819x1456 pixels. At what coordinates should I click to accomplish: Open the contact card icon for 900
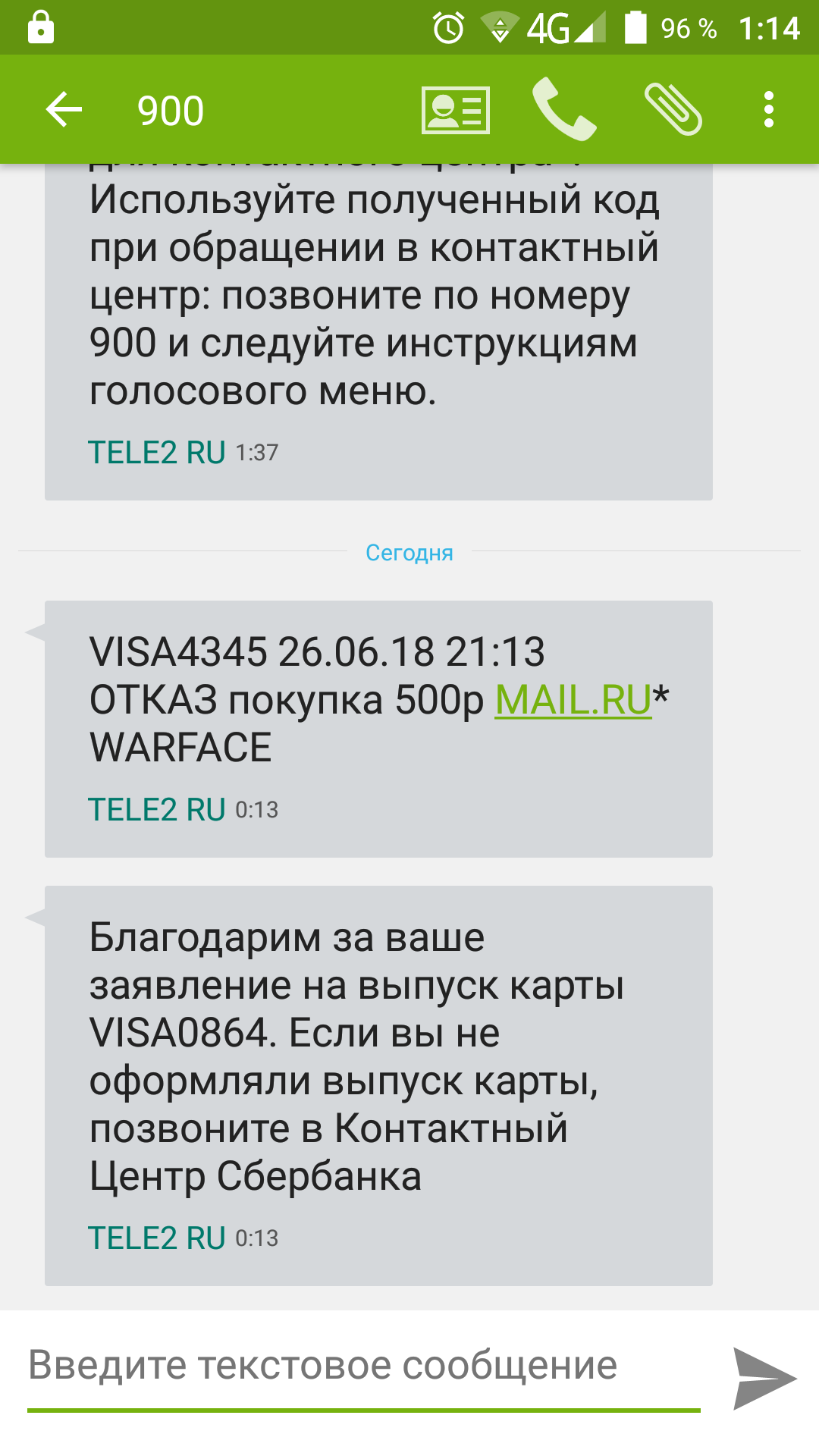[455, 110]
